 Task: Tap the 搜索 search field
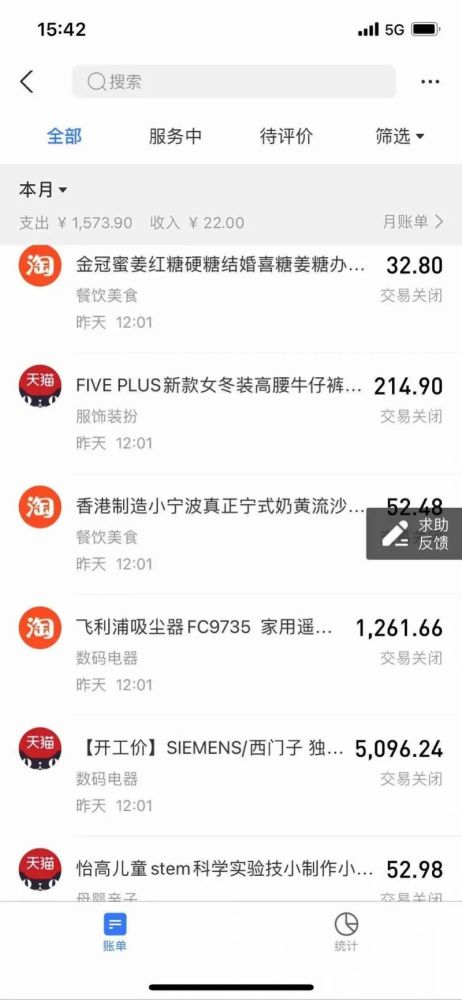tap(234, 82)
